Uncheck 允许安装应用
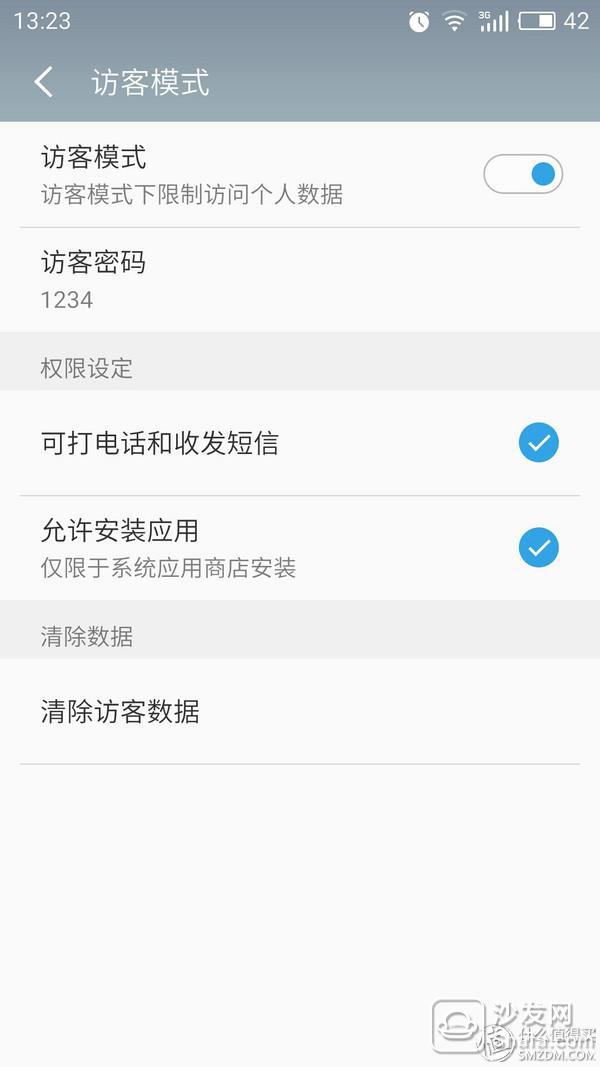The width and height of the screenshot is (600, 1067). pyautogui.click(x=539, y=548)
